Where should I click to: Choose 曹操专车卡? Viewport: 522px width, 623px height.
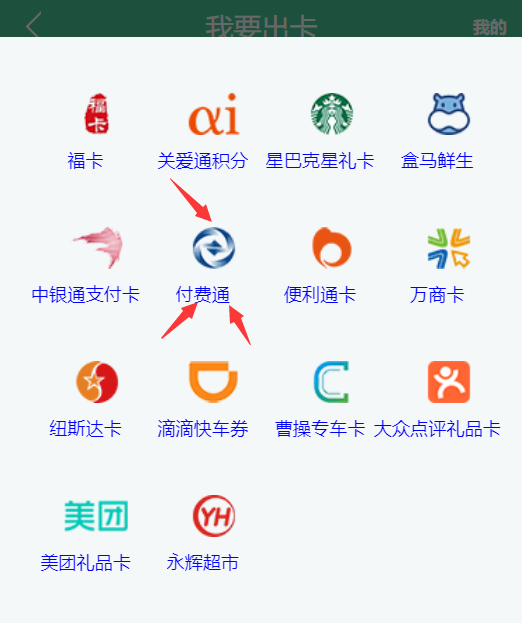tap(320, 400)
